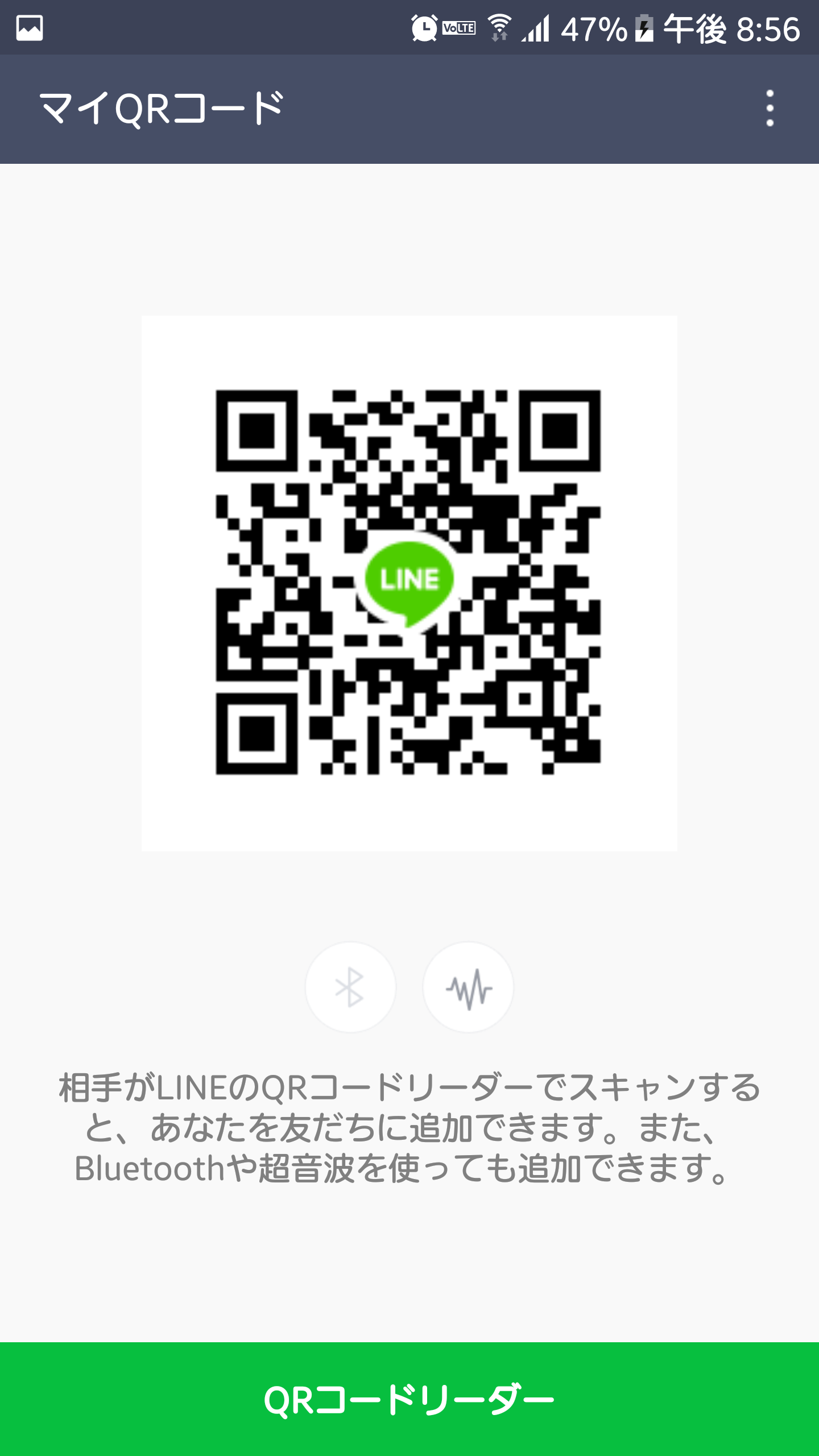Tap the Bluetooth add-friend icon
This screenshot has height=1456, width=819.
click(x=350, y=987)
